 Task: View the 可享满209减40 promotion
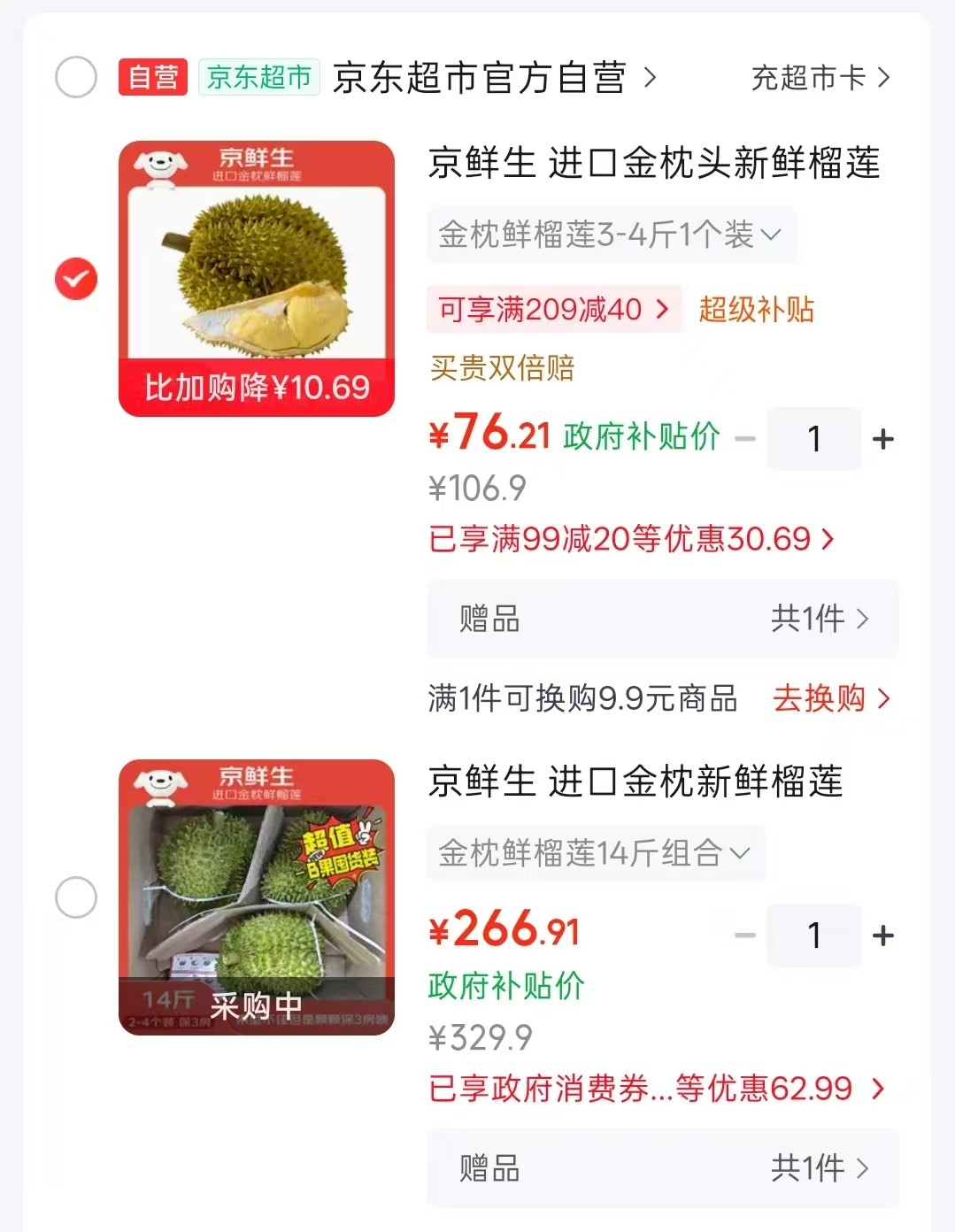coord(554,309)
